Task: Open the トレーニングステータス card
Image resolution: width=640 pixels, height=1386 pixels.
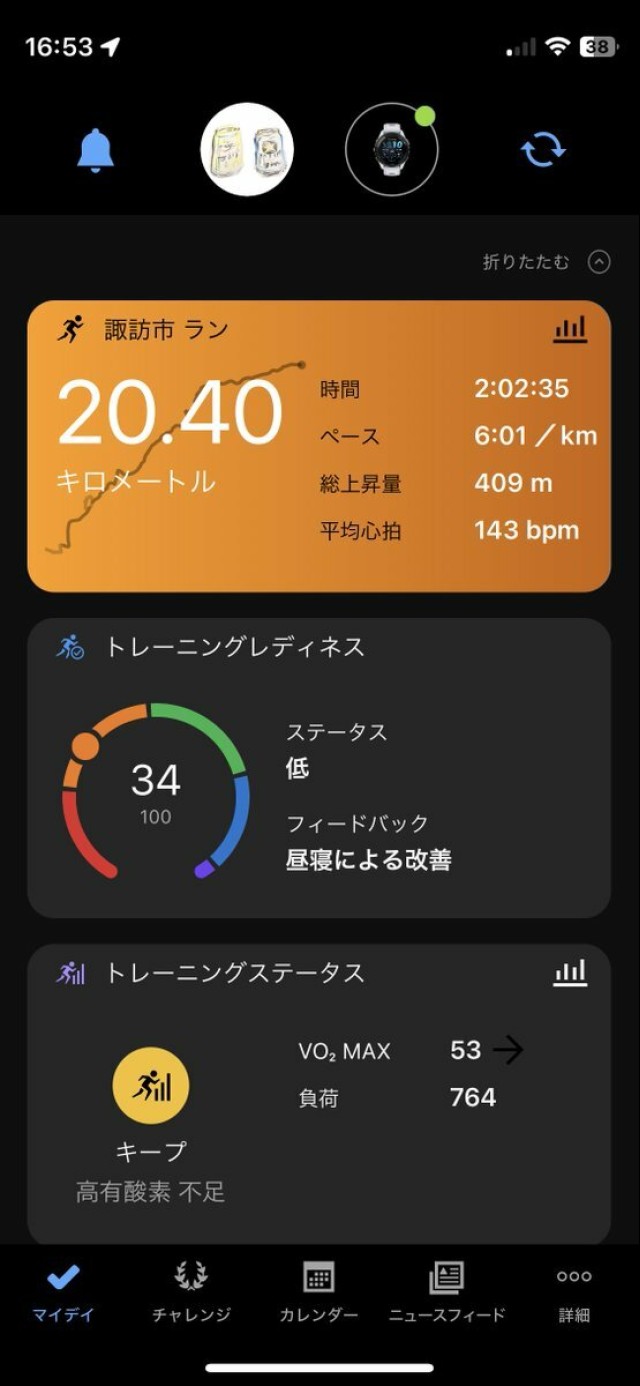Action: [318, 1093]
